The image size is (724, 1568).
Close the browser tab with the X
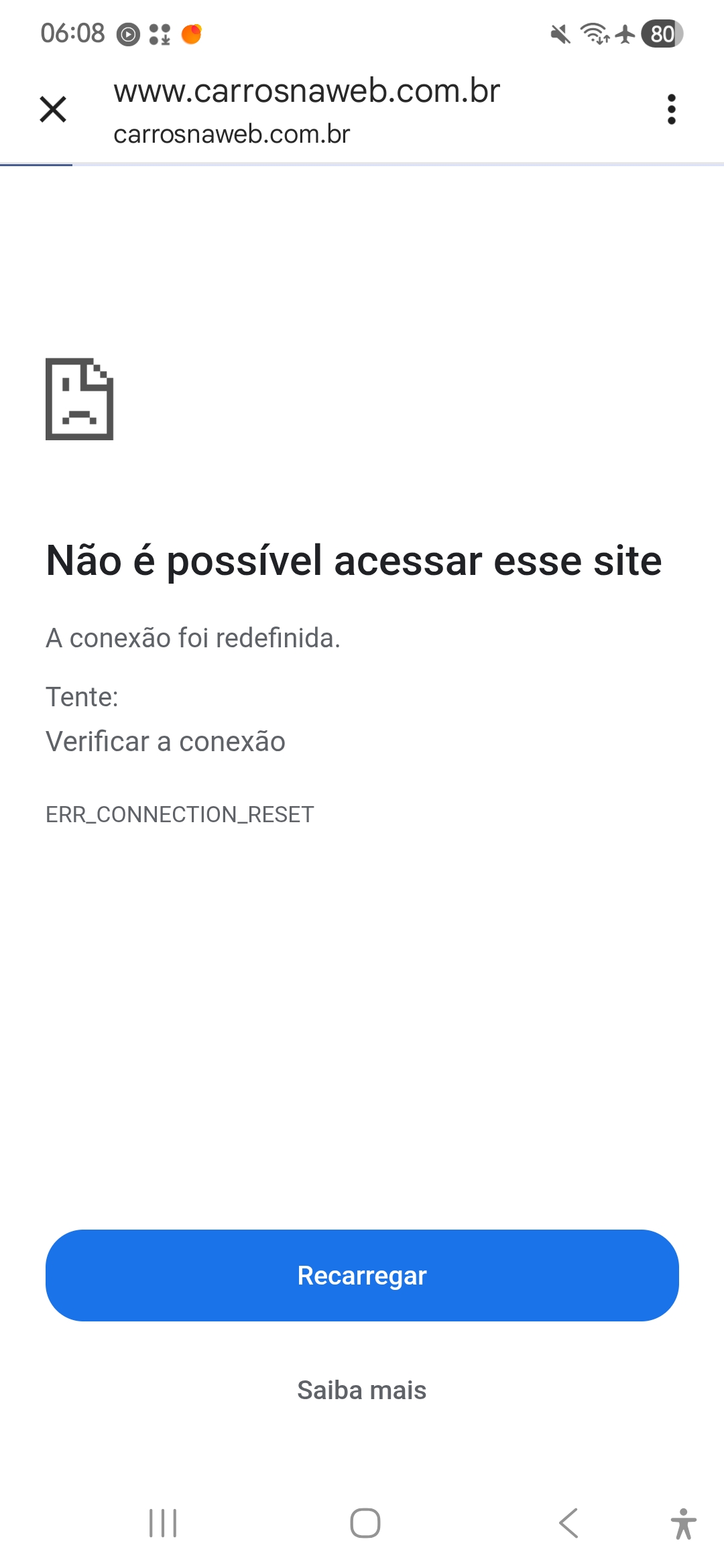53,109
